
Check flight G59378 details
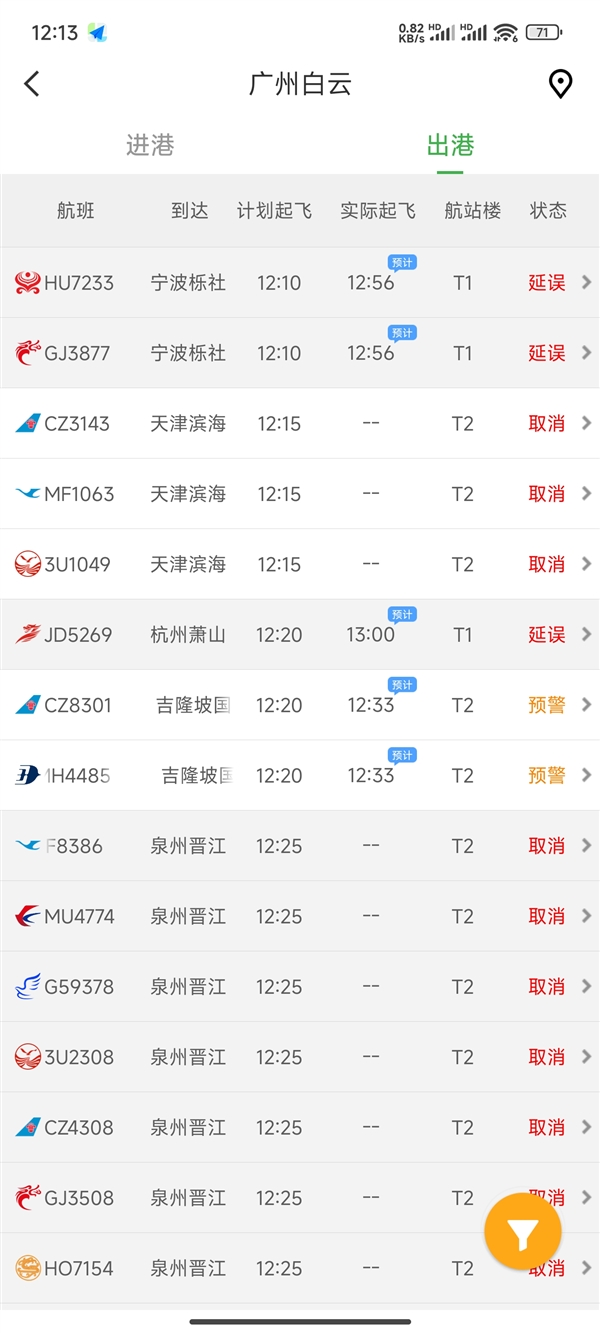click(x=300, y=987)
